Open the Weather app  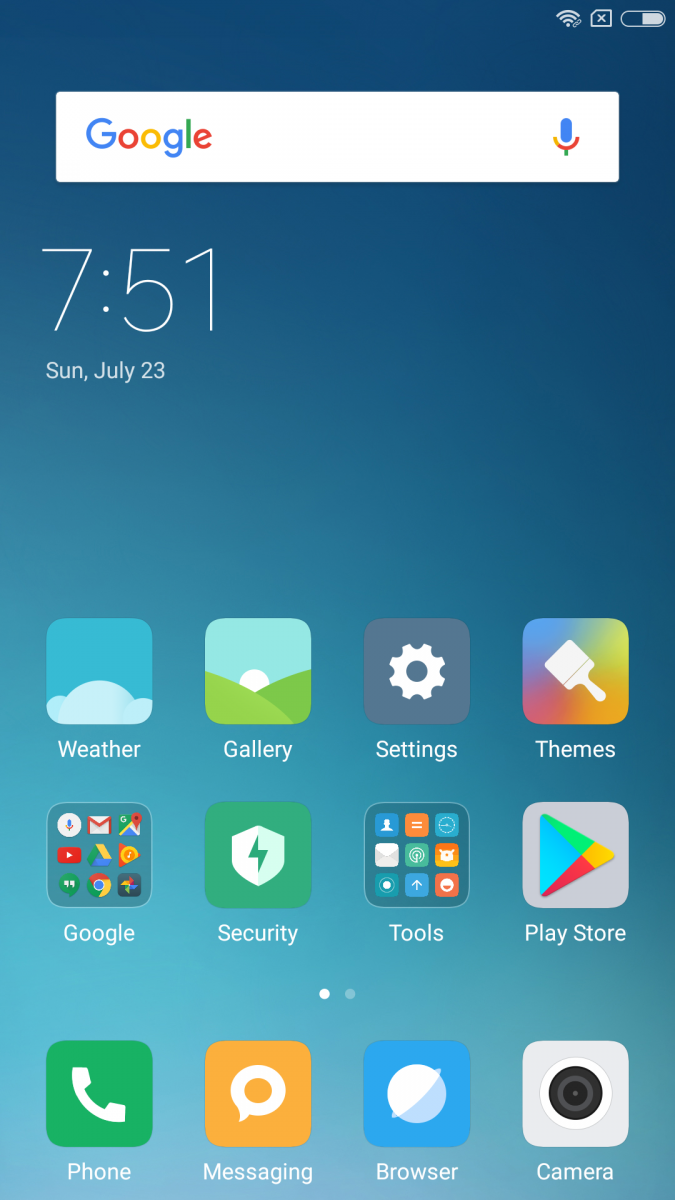99,671
